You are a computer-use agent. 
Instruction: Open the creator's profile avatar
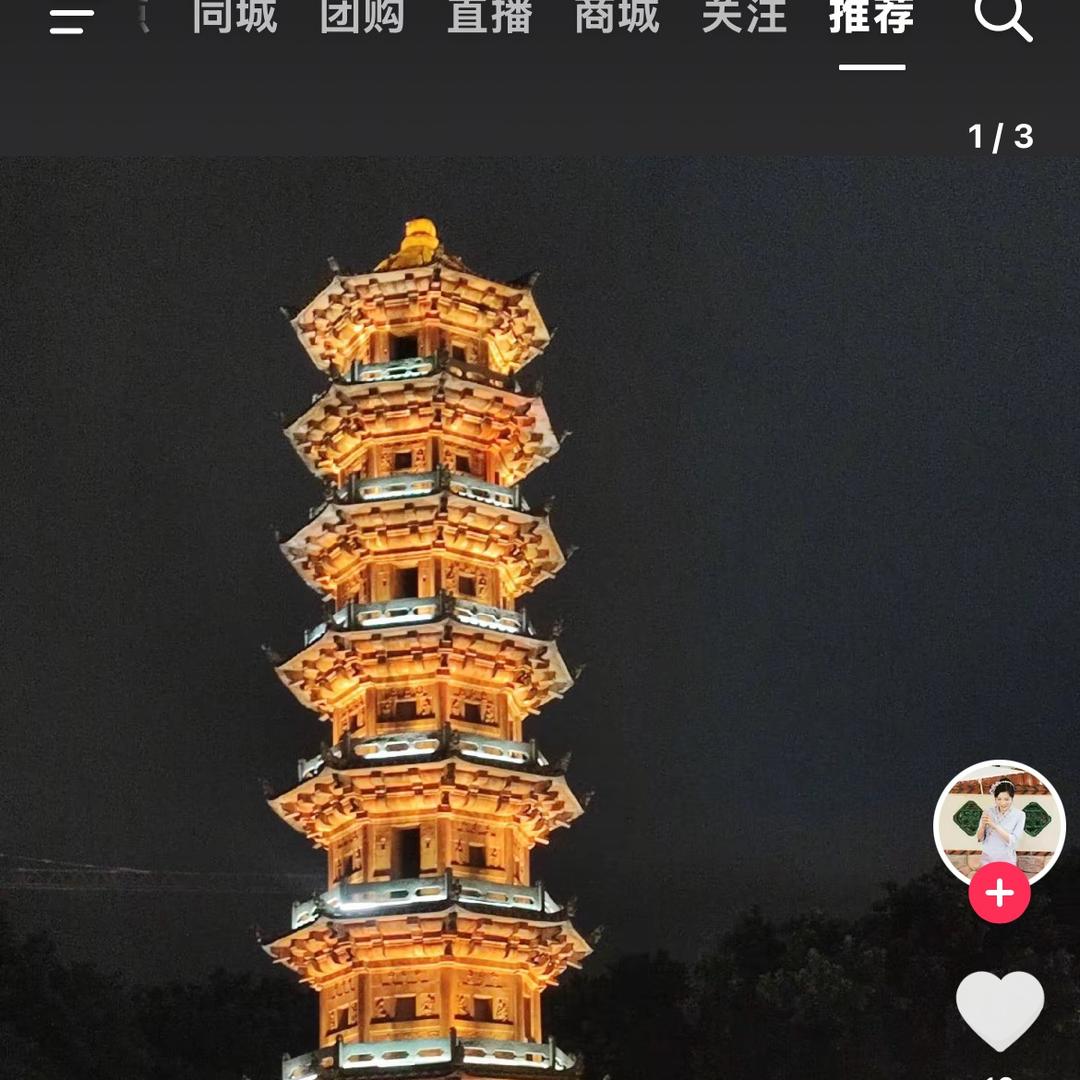(999, 822)
